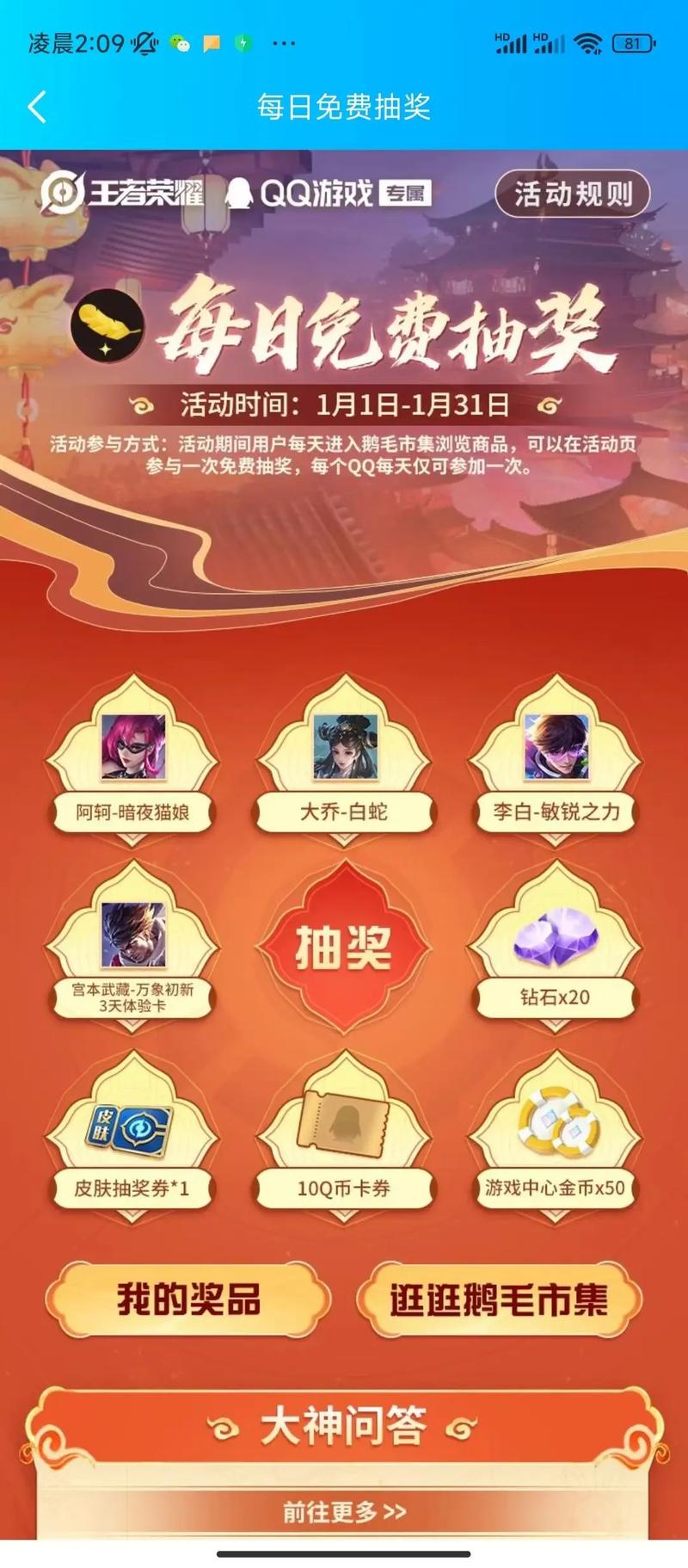View 我的奖品 my prizes
The width and height of the screenshot is (688, 1568).
coord(188,1299)
